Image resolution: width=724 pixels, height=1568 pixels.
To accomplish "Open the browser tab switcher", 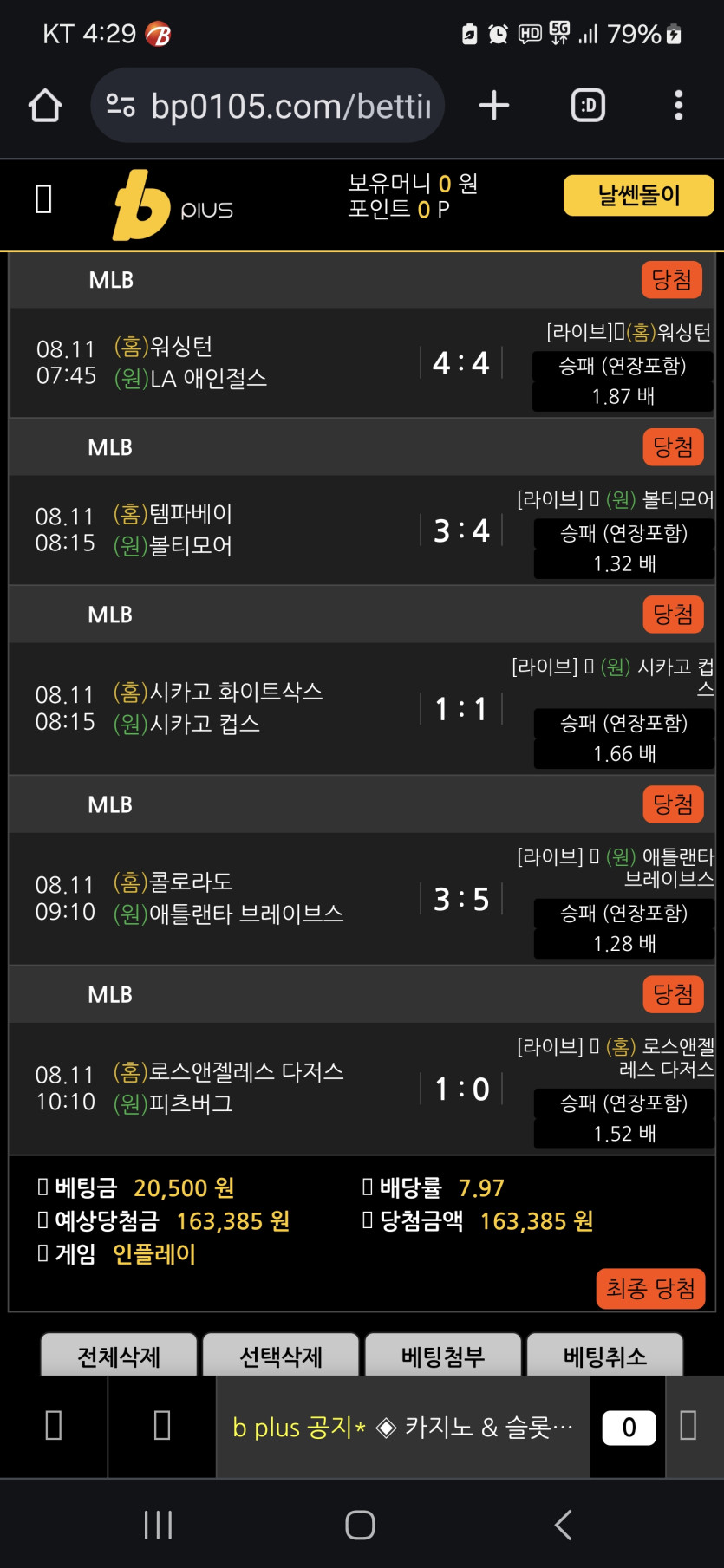I will (588, 106).
